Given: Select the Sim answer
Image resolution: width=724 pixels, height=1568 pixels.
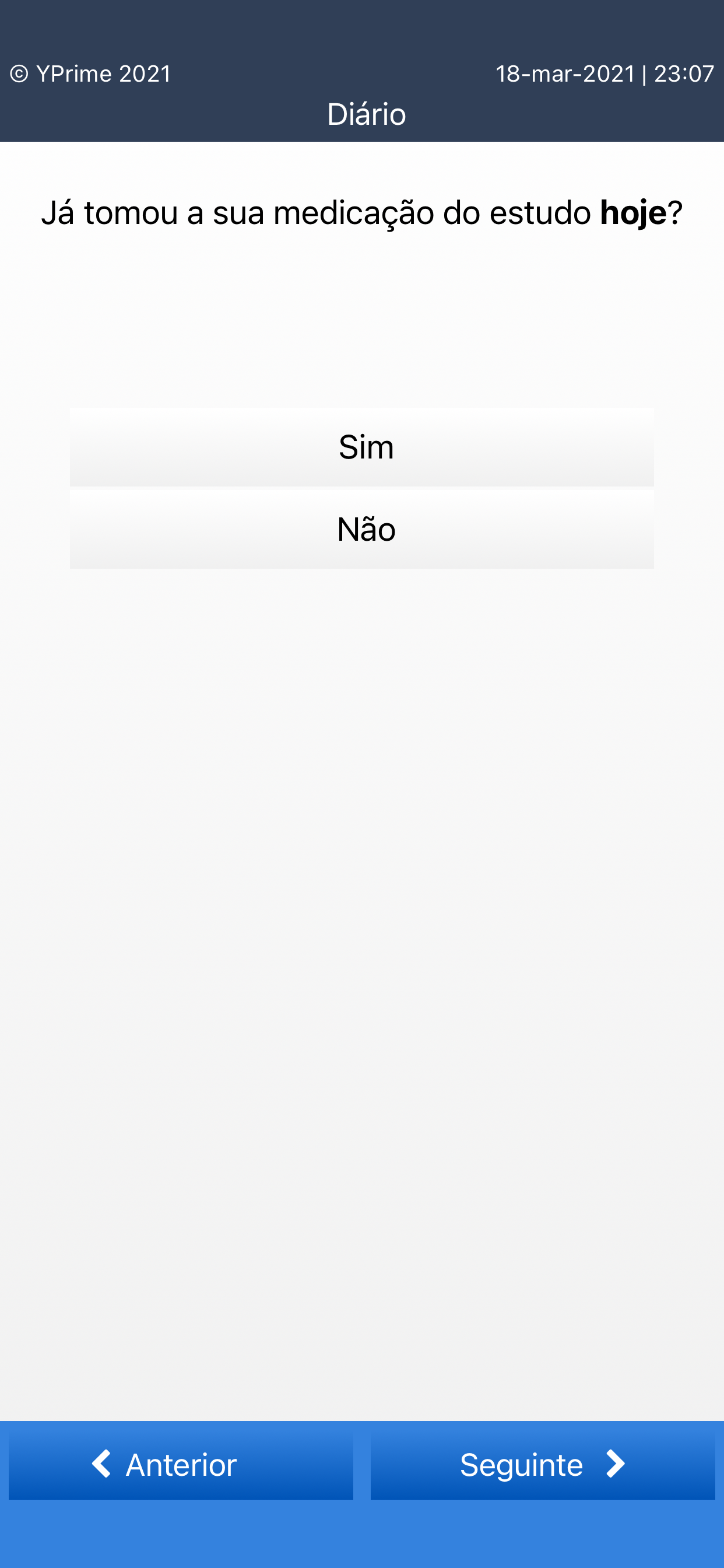Looking at the screenshot, I should [362, 447].
